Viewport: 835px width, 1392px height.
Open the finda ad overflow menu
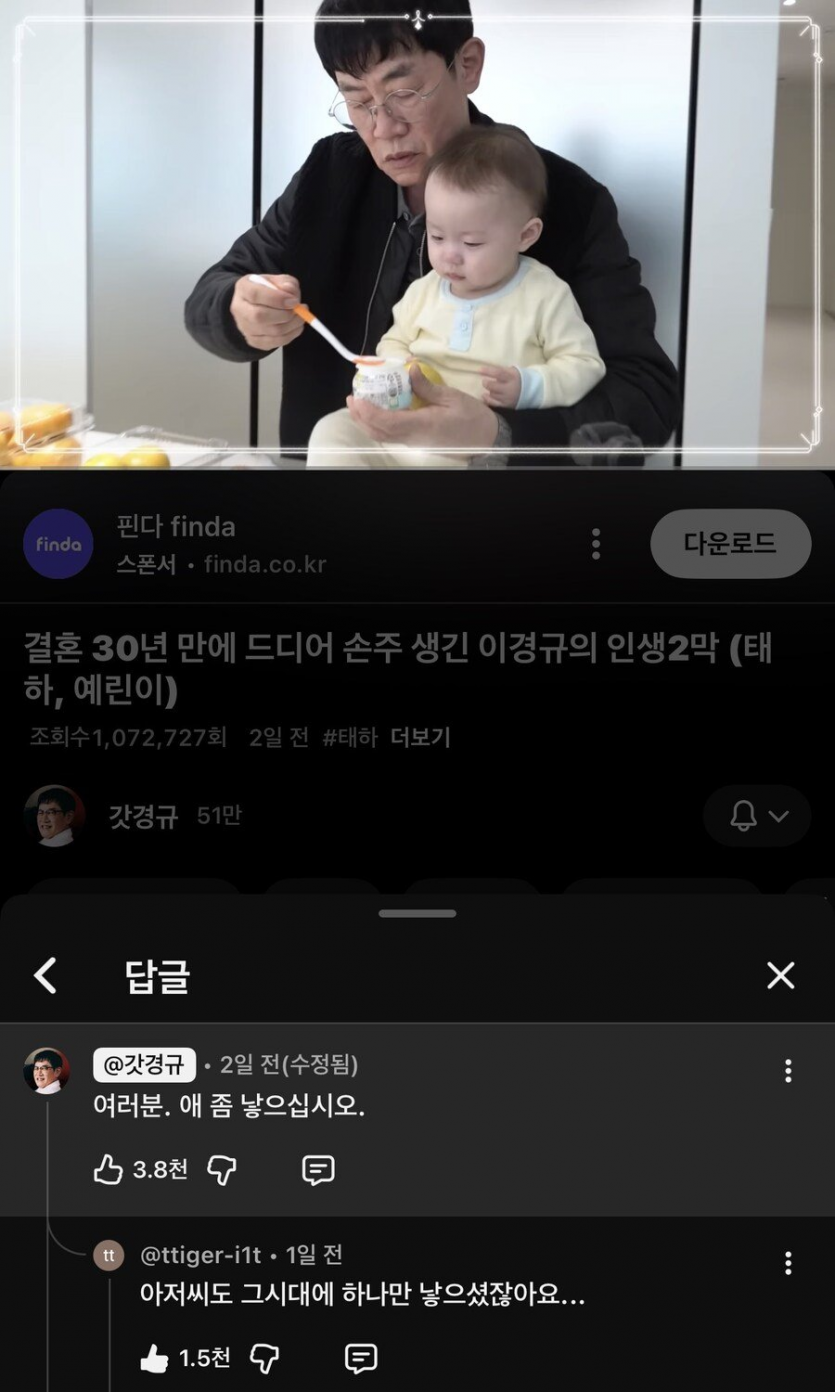click(x=596, y=544)
